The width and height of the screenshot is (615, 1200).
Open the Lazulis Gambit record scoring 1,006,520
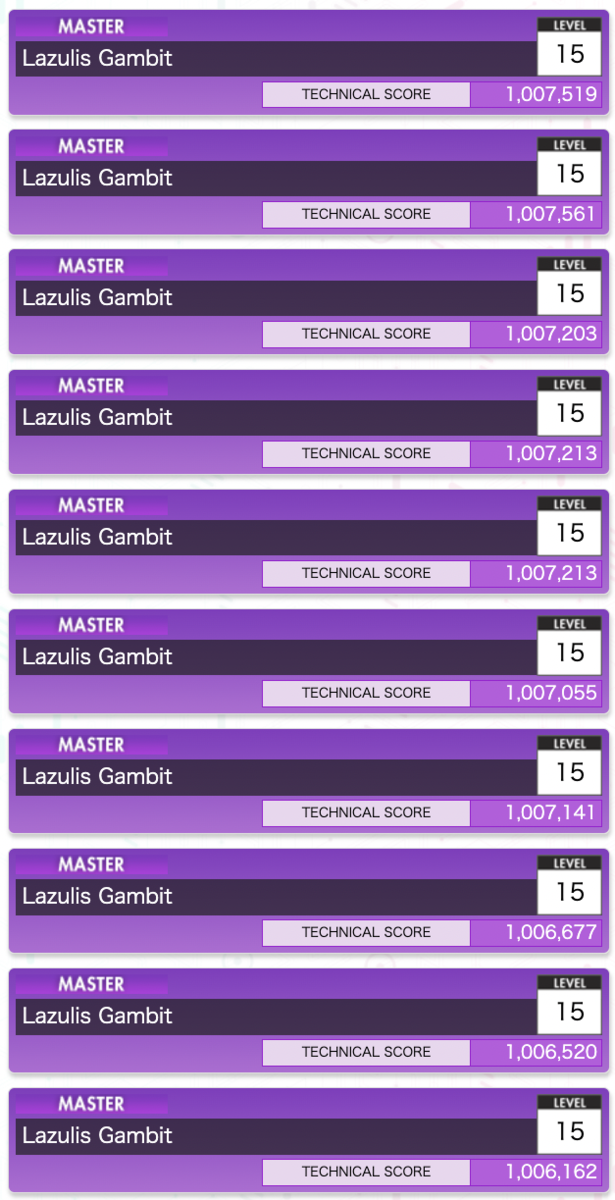click(308, 1020)
